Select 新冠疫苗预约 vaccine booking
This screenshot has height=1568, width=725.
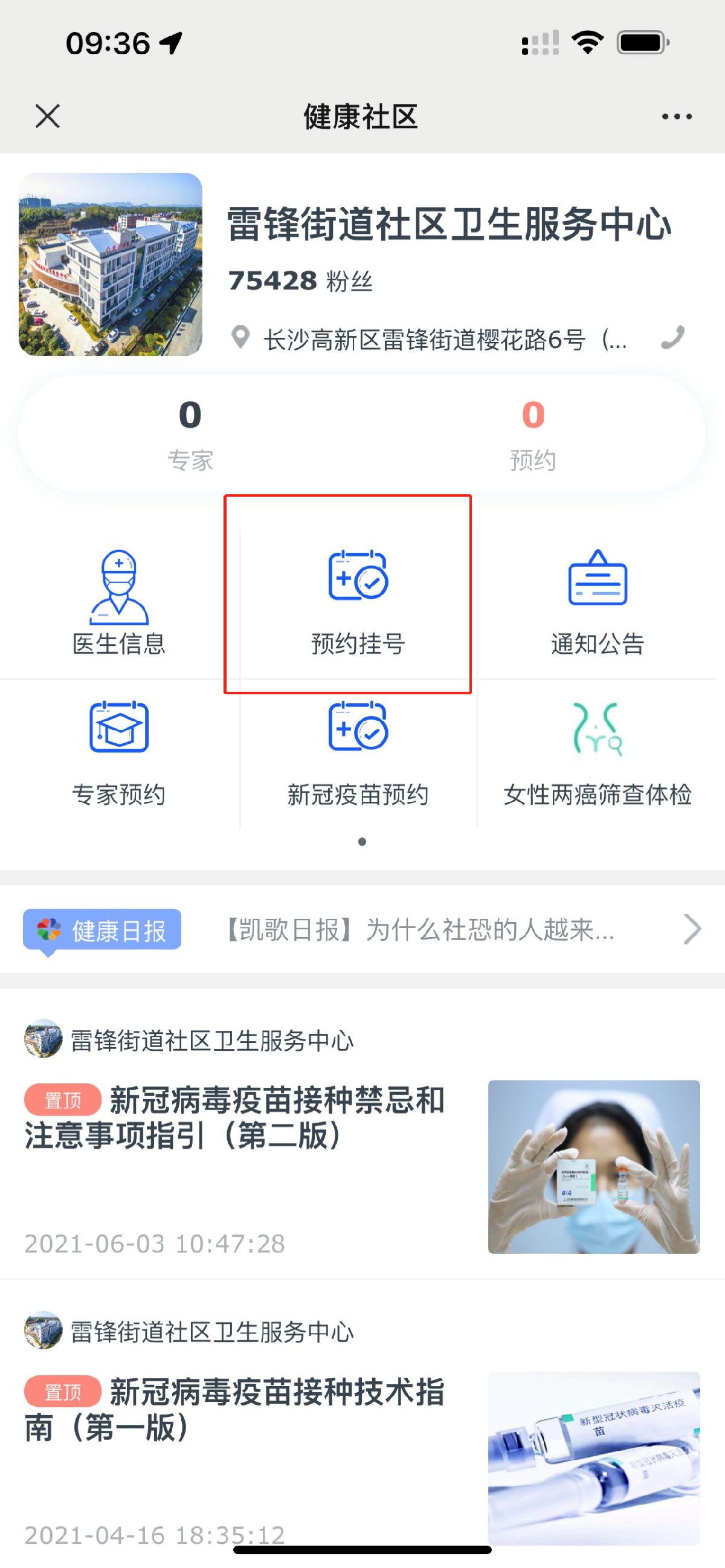(x=358, y=753)
